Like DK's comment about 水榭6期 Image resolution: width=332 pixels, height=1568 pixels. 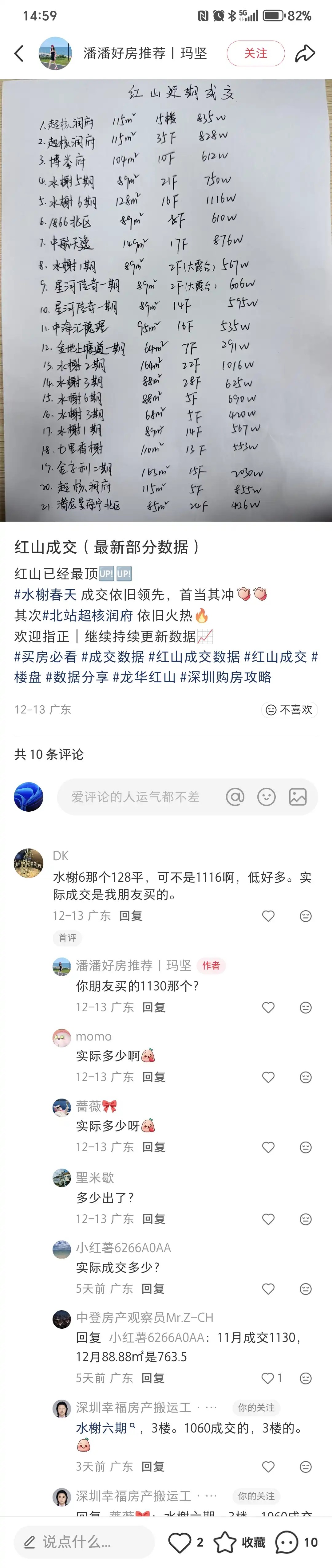(268, 916)
